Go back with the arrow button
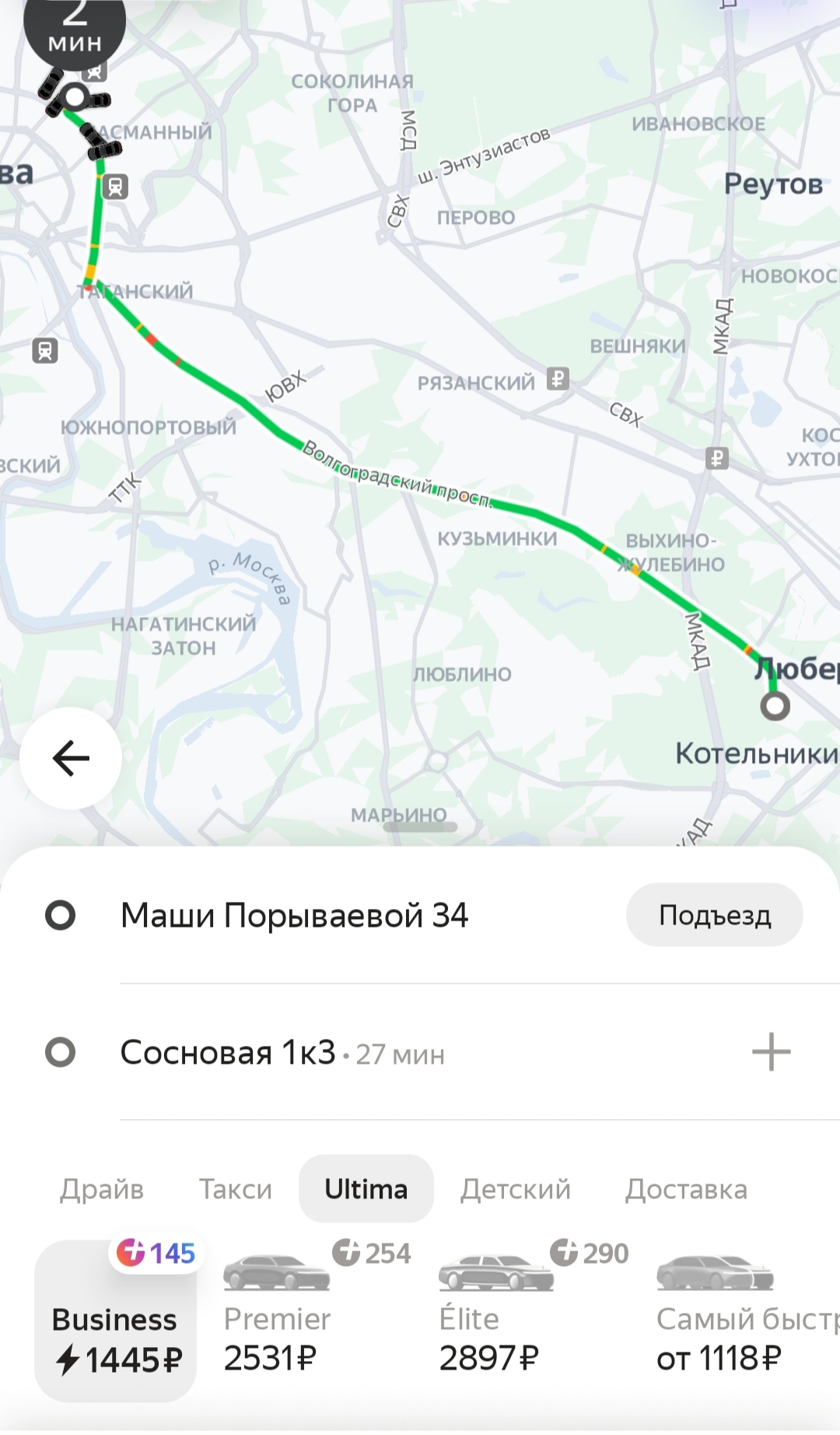Screen dimensions: 840x1435 click(71, 758)
